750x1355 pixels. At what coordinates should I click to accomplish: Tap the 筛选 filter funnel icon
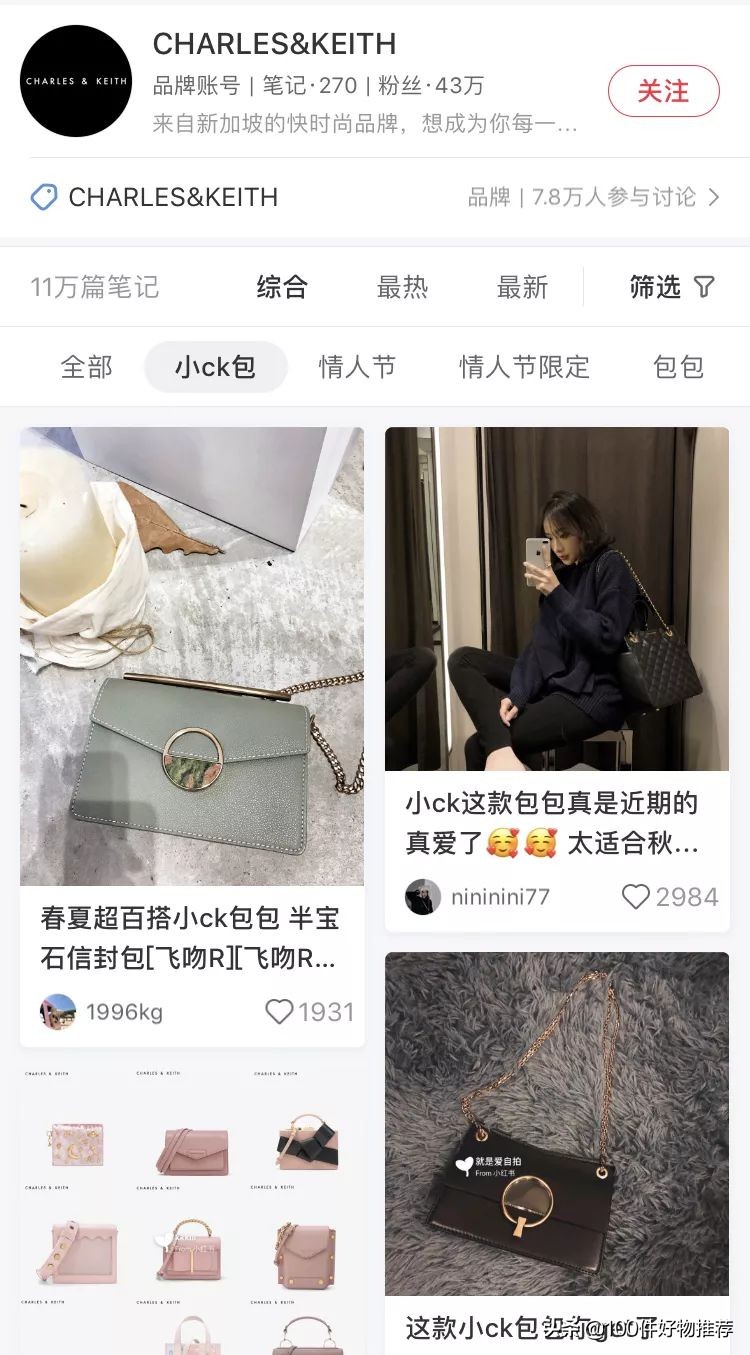tap(706, 287)
